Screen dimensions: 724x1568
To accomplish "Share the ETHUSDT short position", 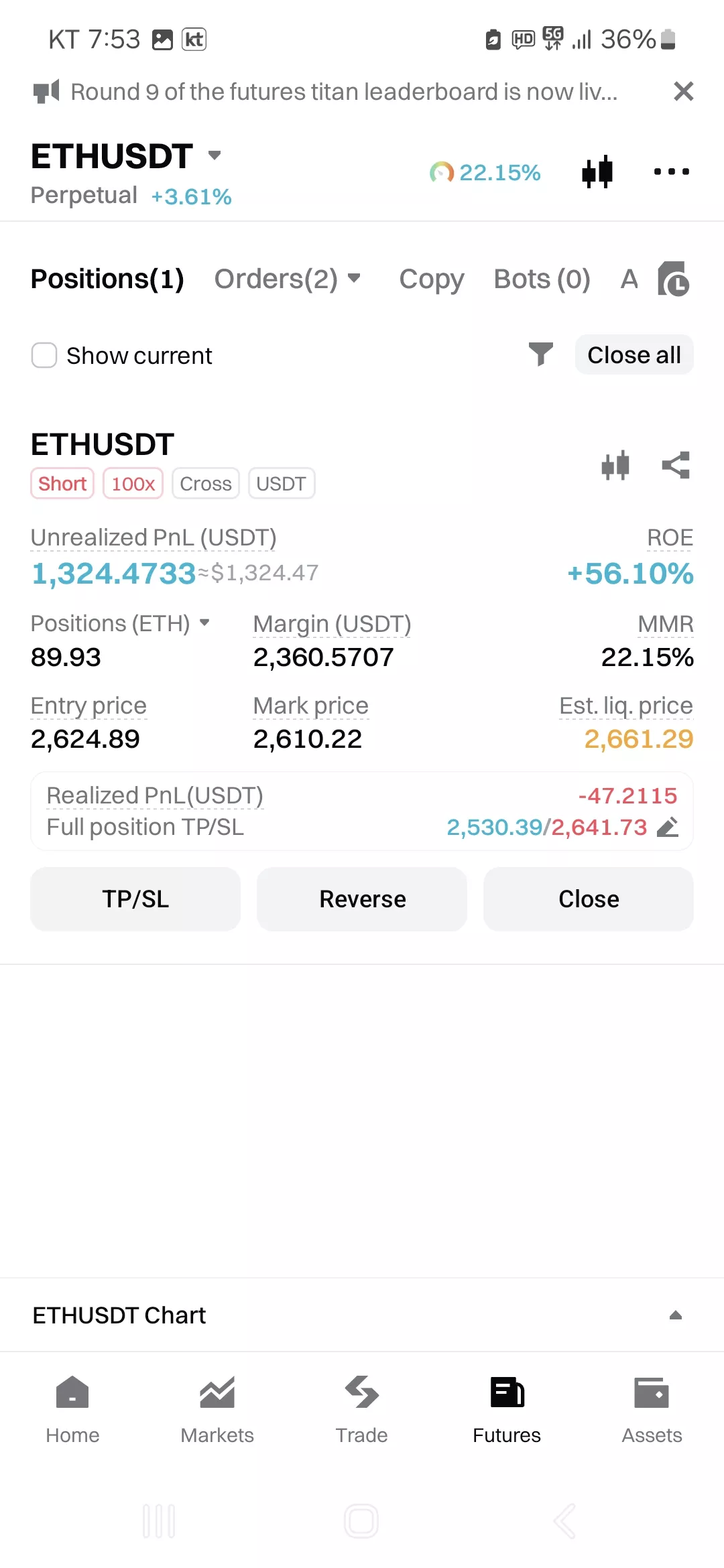I will (676, 465).
